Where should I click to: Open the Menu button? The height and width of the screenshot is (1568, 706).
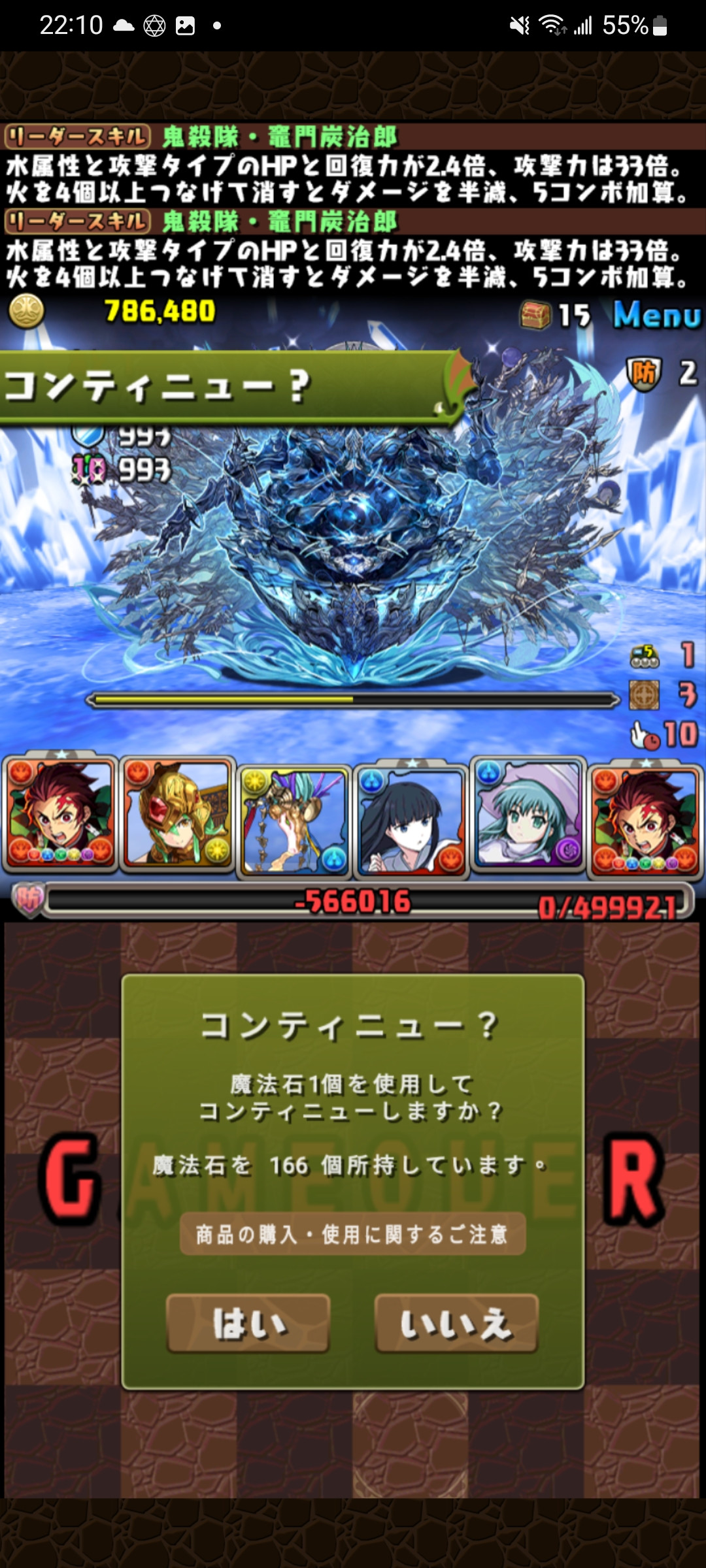pos(656,316)
